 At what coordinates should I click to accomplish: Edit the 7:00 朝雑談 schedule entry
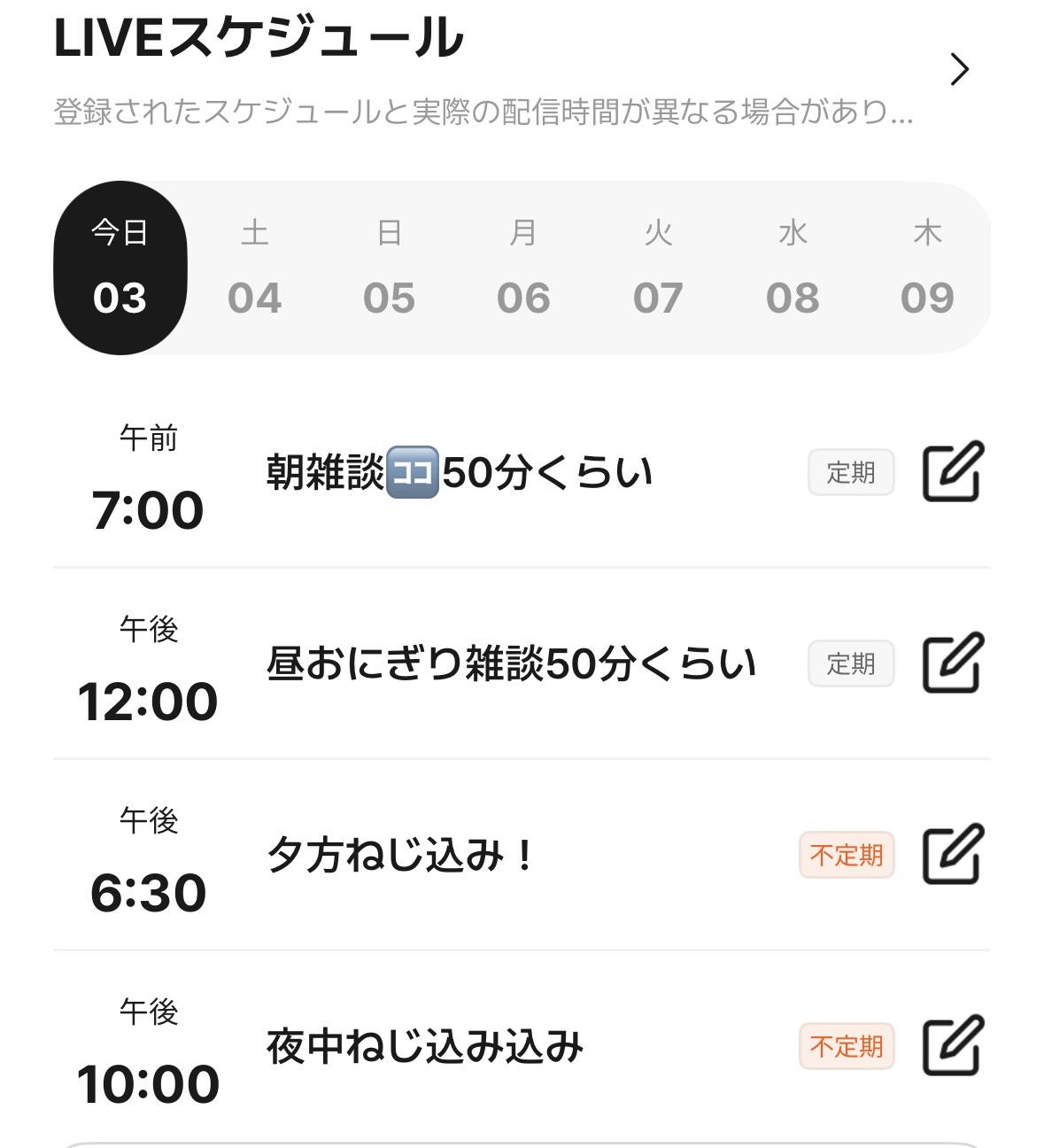click(953, 471)
